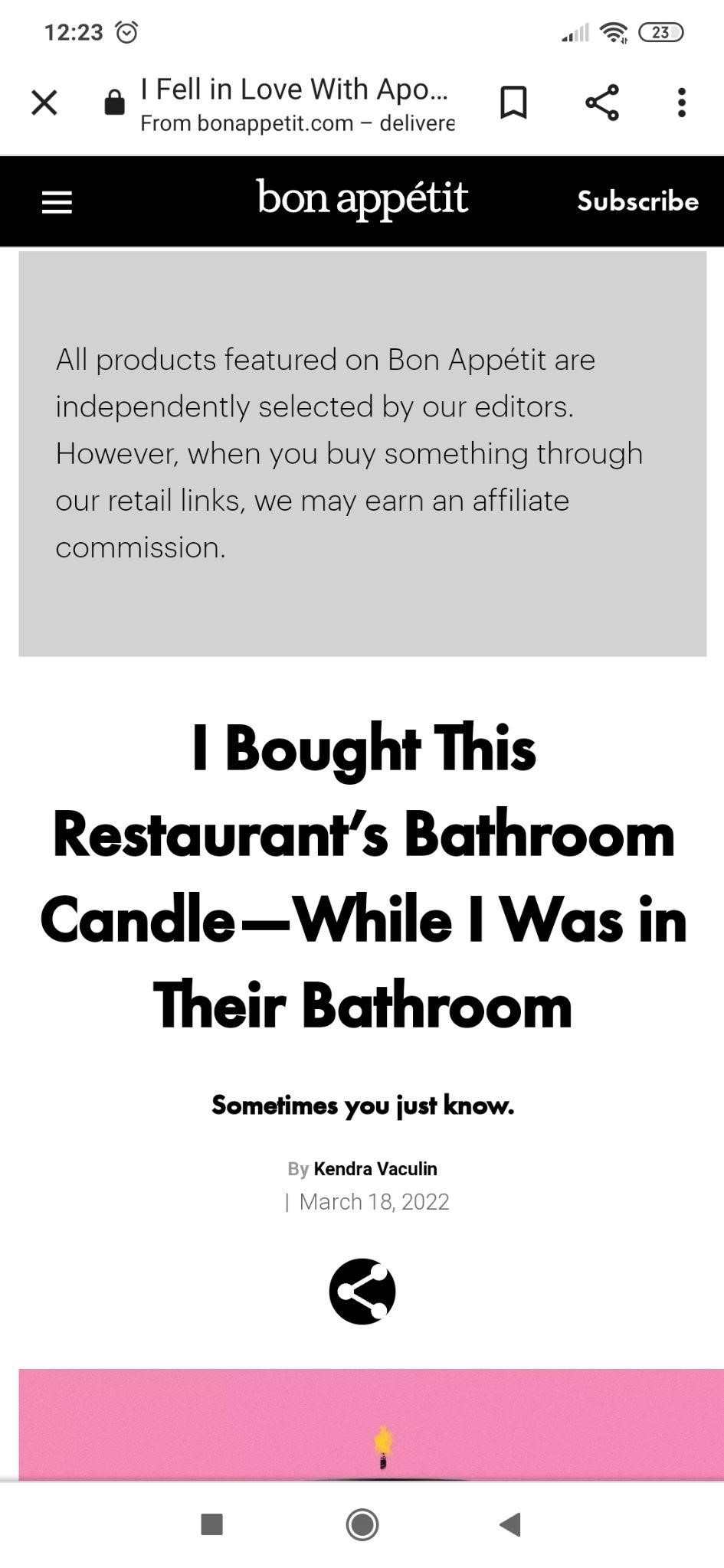Open the pink candle article image
The width and height of the screenshot is (724, 1568).
pyautogui.click(x=371, y=1424)
